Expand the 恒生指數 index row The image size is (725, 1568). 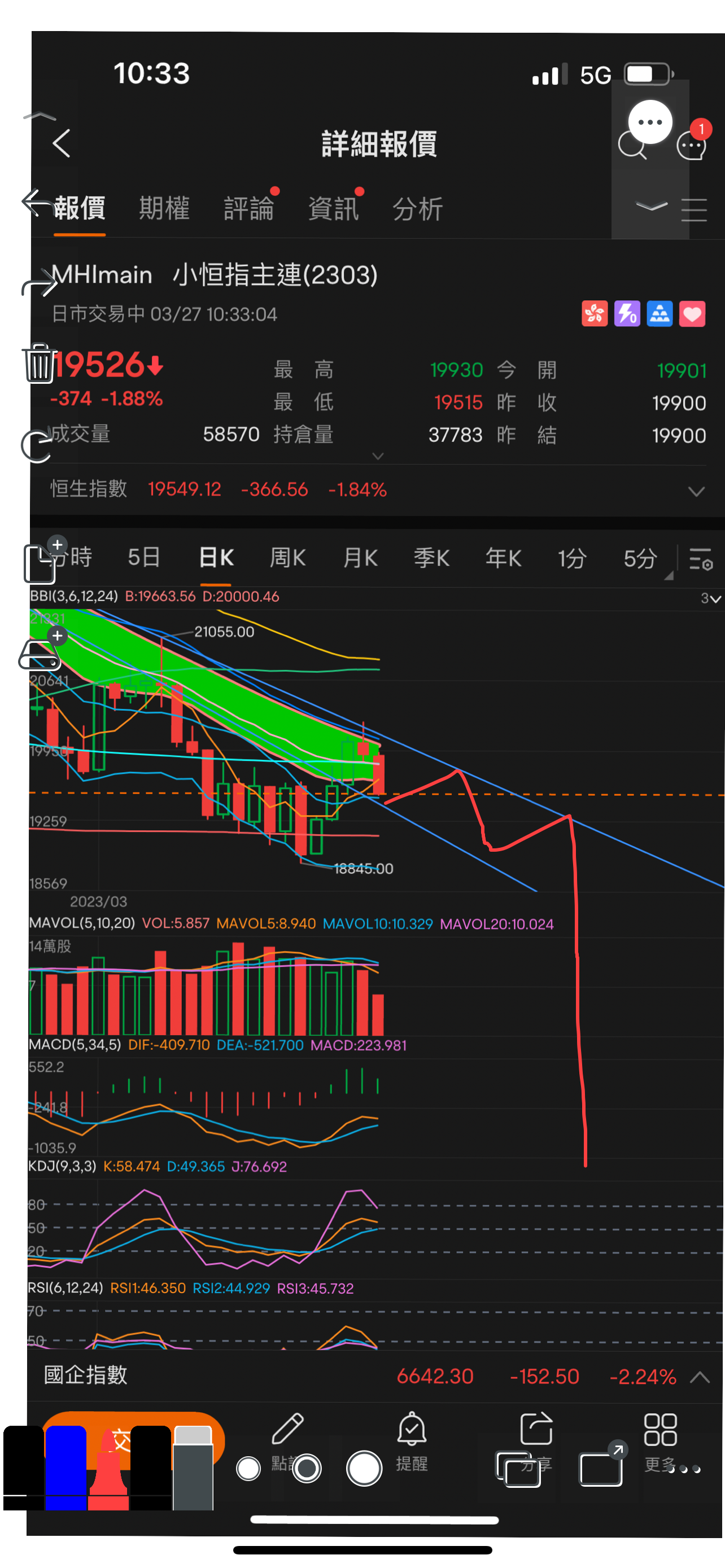pyautogui.click(x=696, y=490)
